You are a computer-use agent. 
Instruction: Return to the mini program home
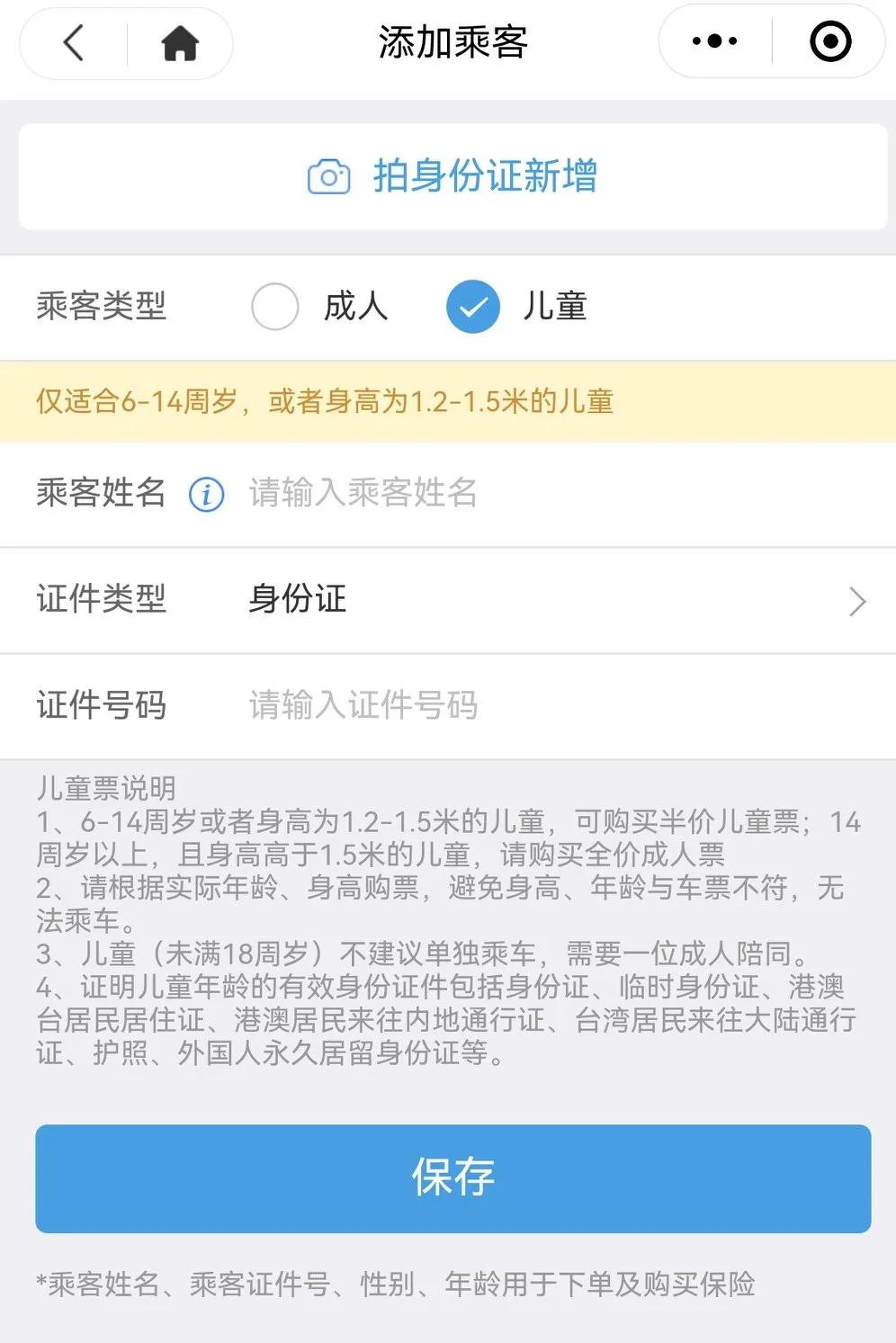(x=180, y=42)
